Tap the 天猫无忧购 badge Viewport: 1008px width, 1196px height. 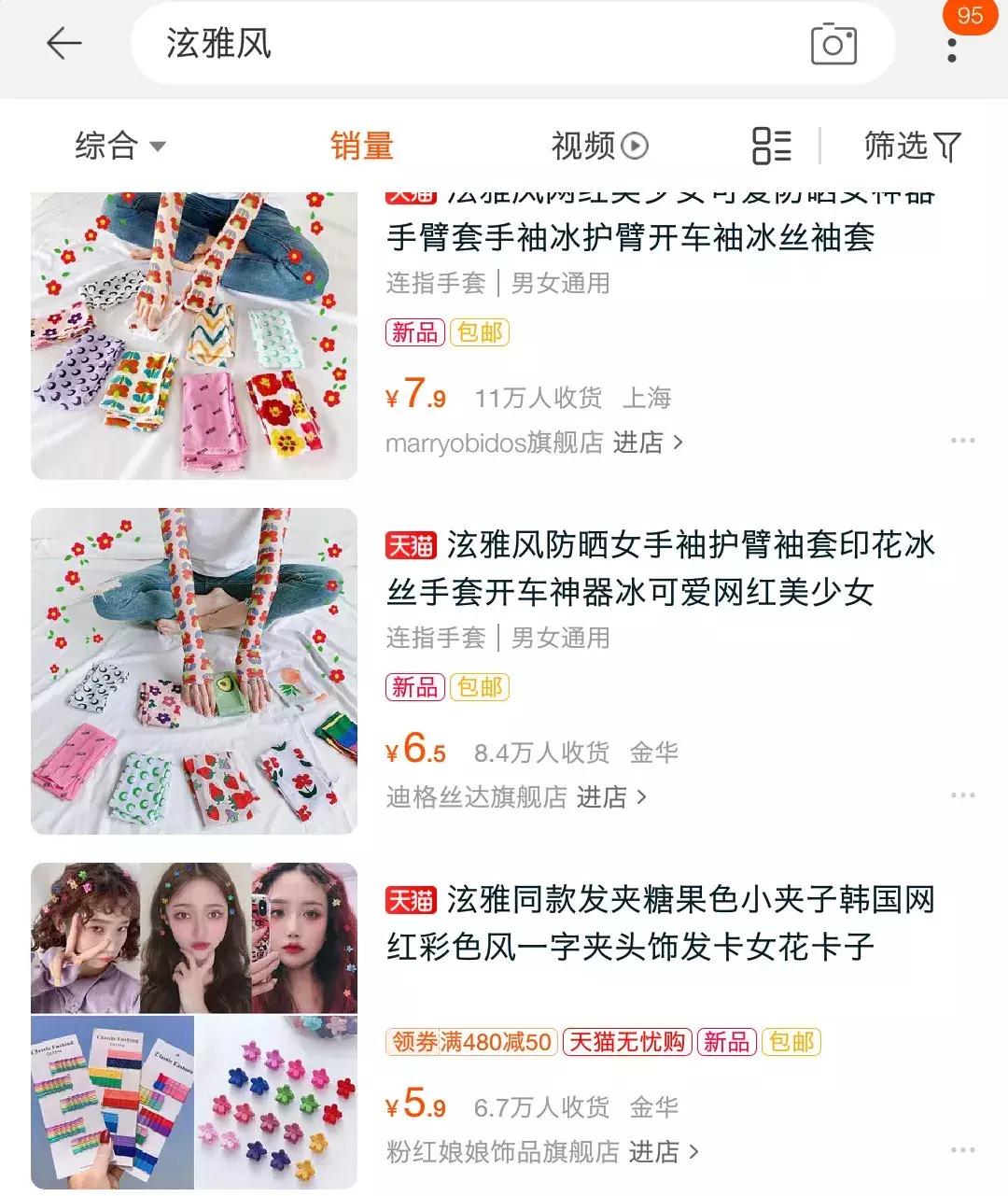[625, 1043]
